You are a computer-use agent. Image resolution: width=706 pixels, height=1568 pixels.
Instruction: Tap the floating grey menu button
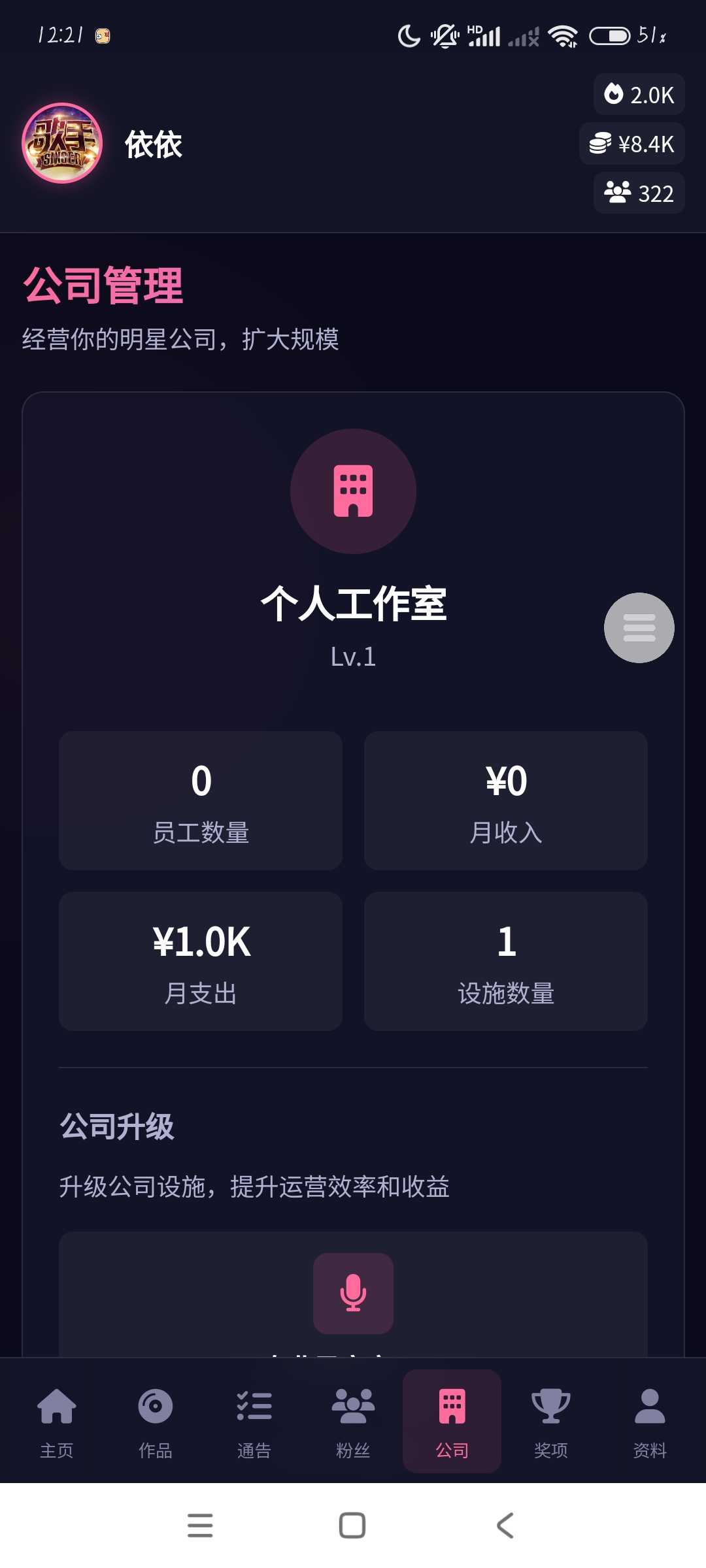click(639, 628)
